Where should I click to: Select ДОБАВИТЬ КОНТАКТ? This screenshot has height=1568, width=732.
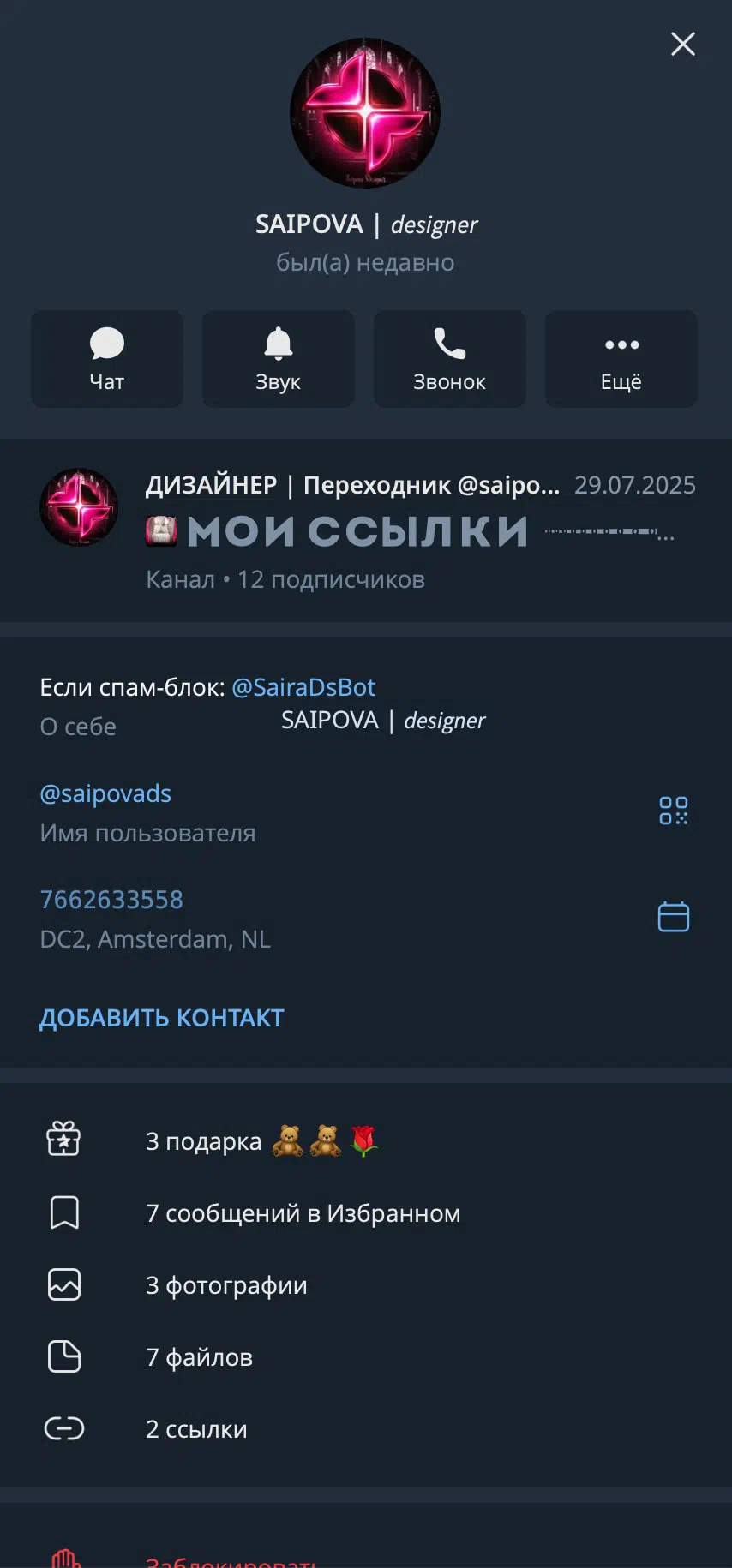(x=162, y=1018)
